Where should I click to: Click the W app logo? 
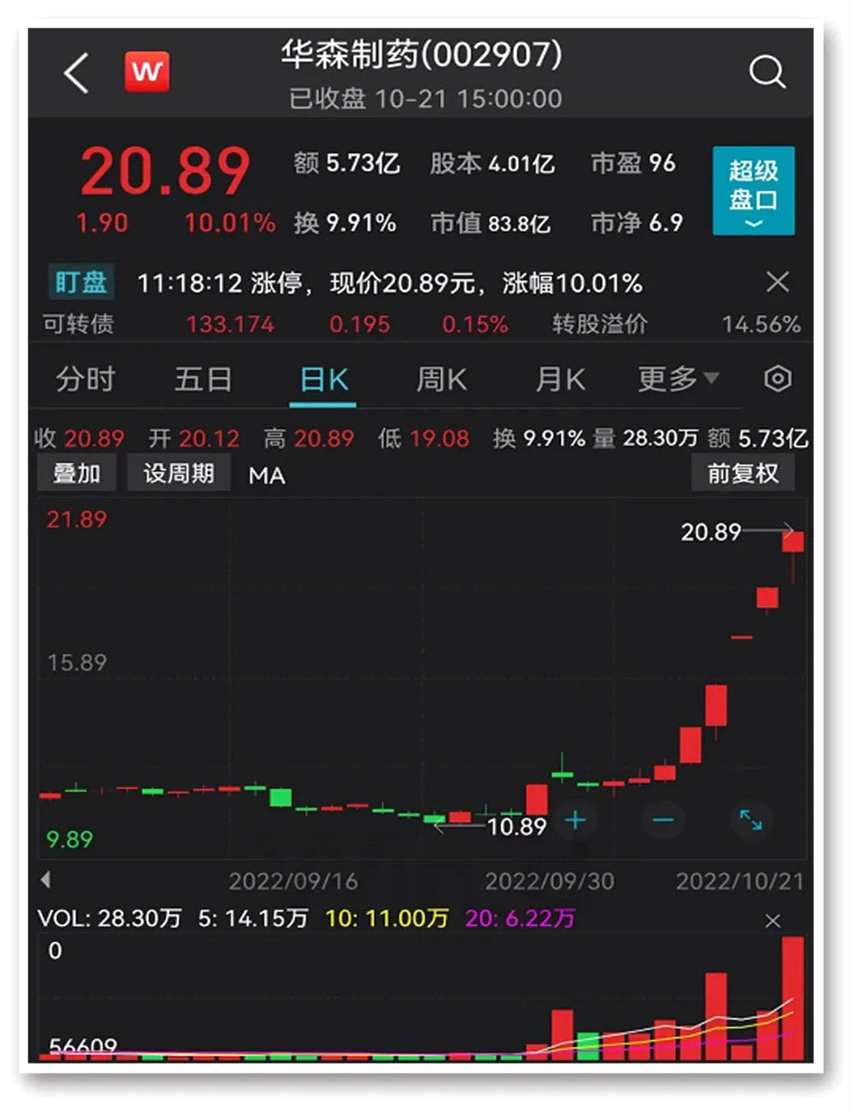click(146, 71)
